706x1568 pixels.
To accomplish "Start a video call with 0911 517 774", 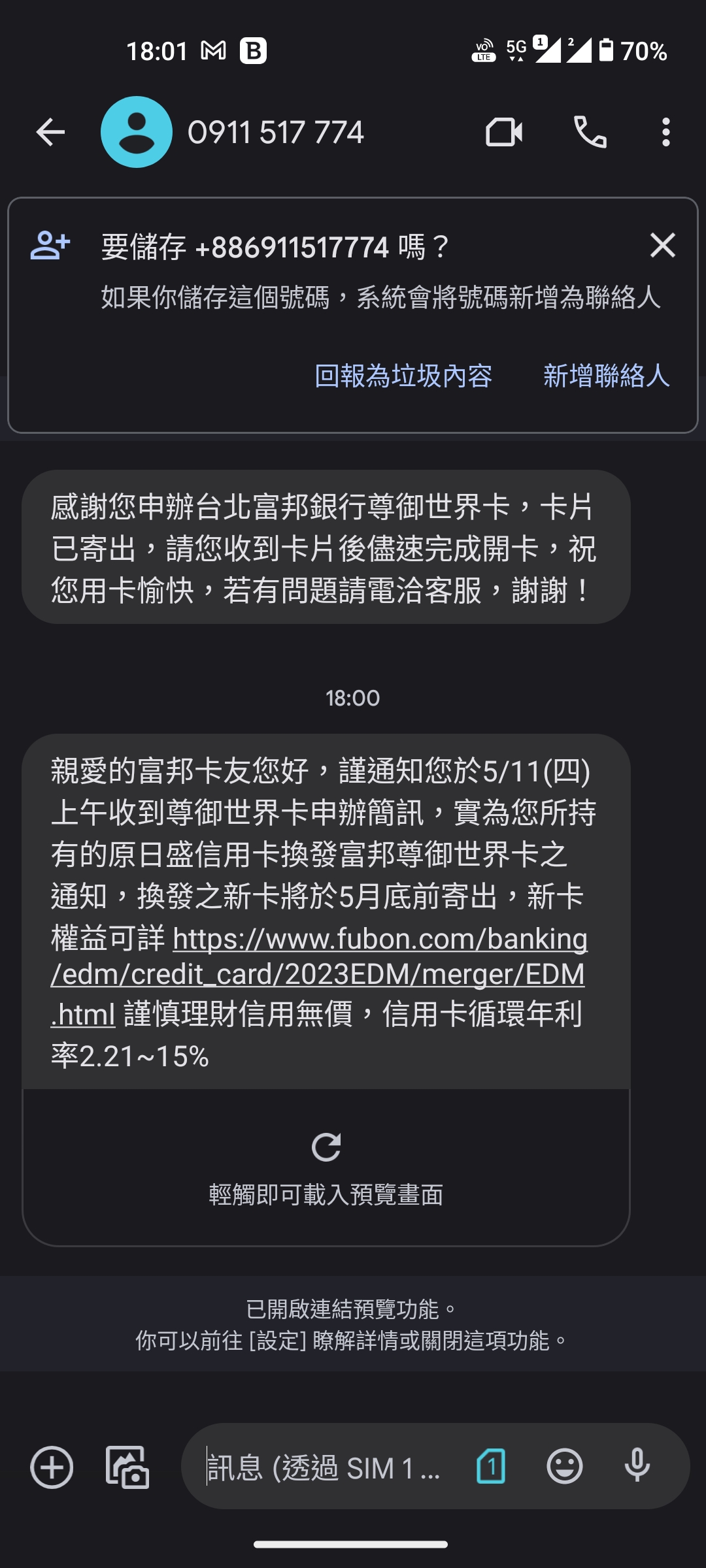I will [x=504, y=133].
